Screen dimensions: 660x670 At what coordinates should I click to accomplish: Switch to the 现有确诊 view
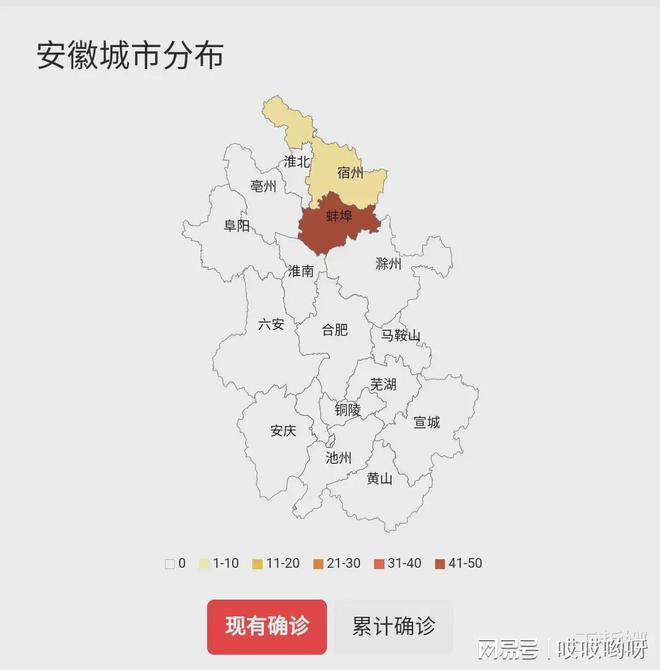267,627
